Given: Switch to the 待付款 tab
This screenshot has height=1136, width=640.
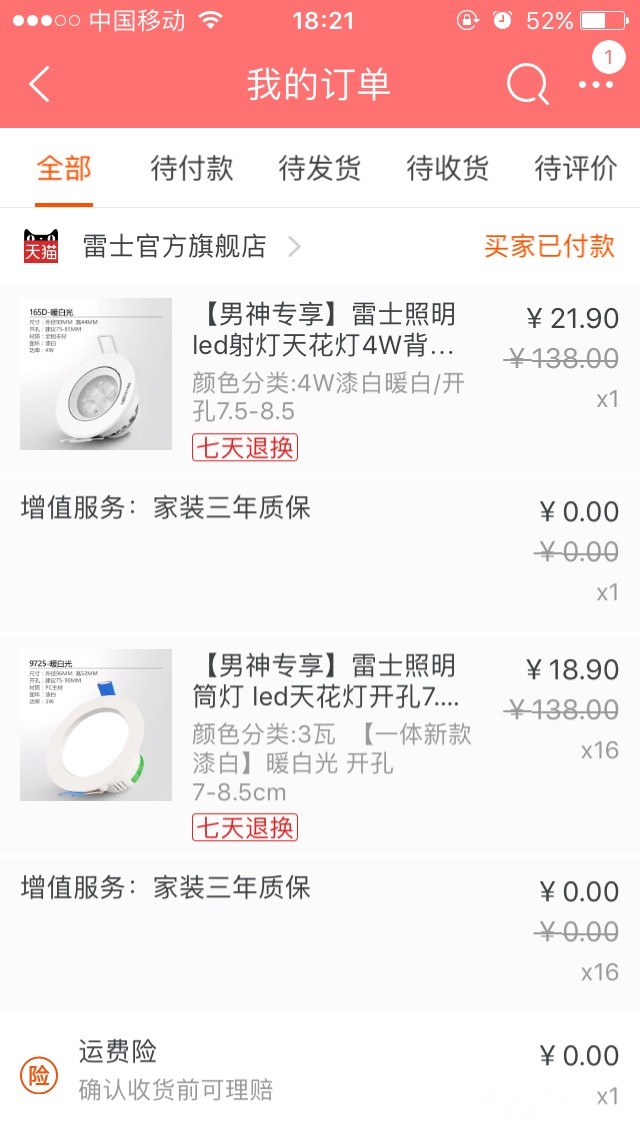Looking at the screenshot, I should point(192,169).
